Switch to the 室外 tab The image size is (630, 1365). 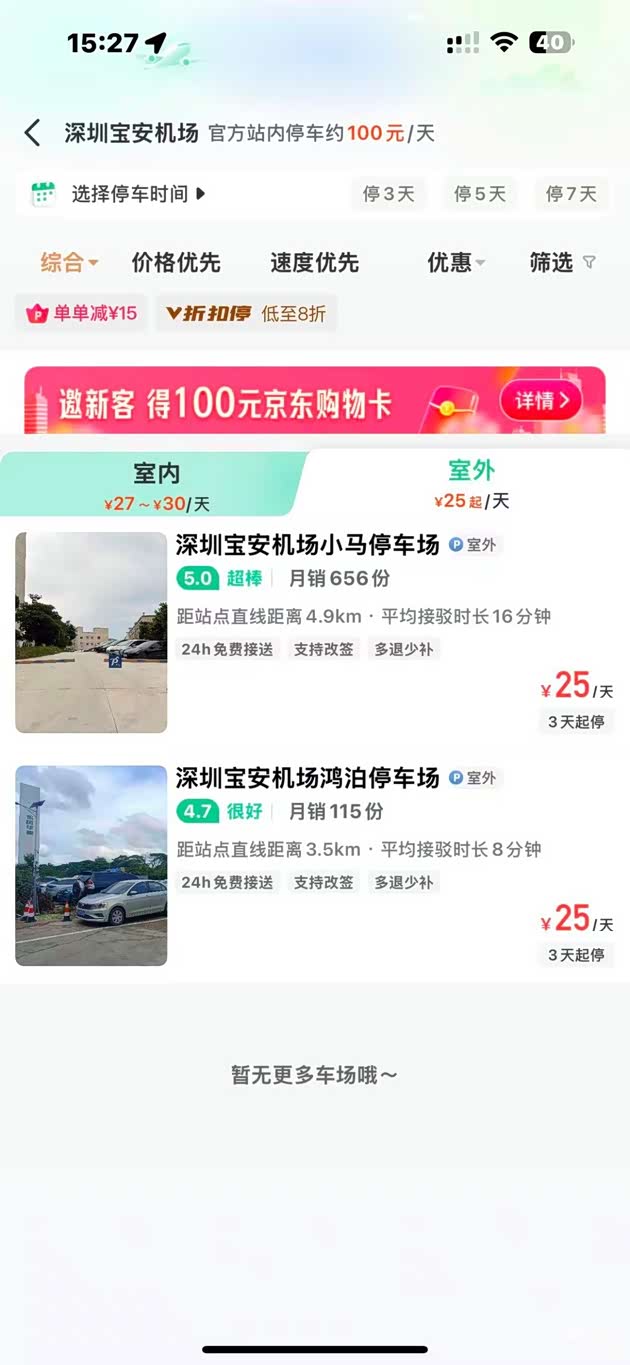[471, 481]
